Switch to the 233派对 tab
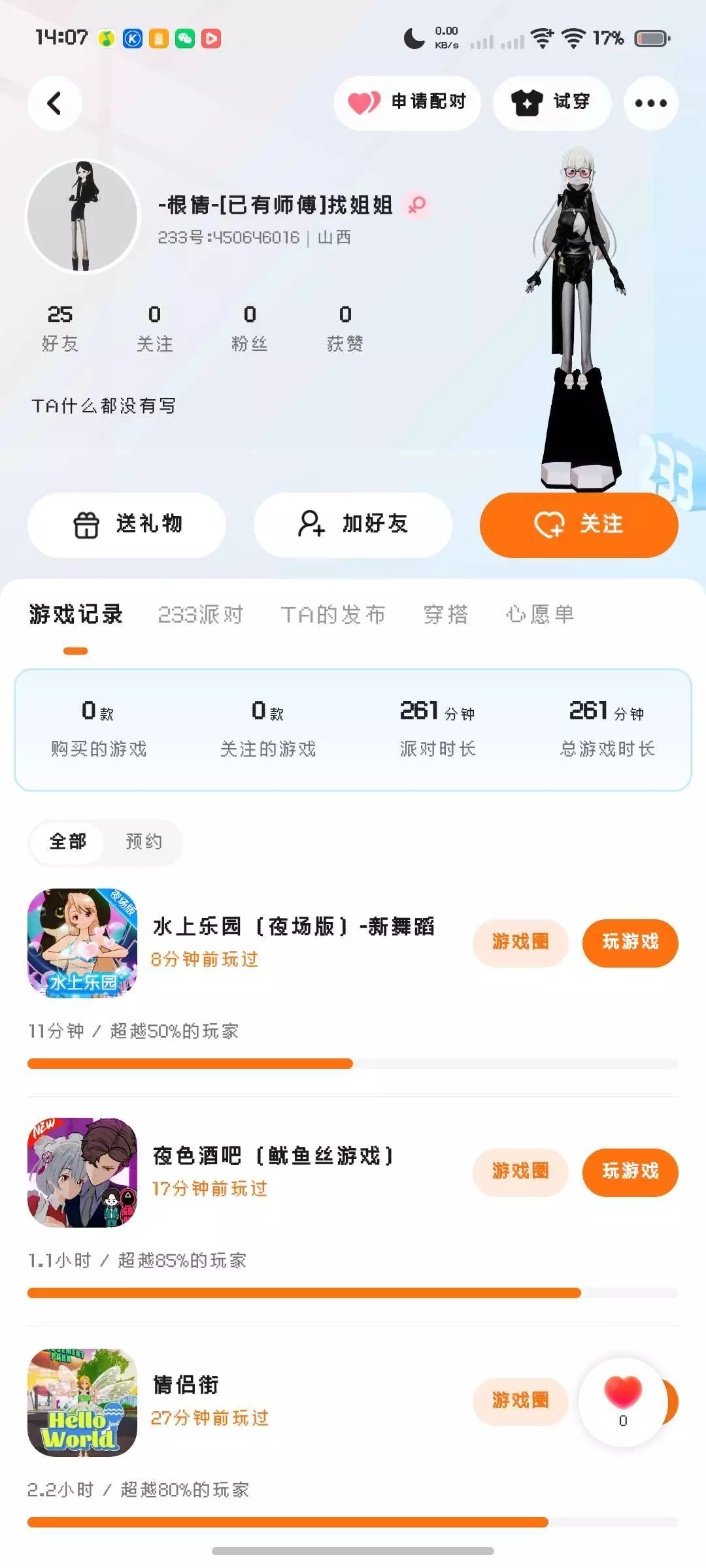Screen dimensions: 706x1568 (x=201, y=614)
